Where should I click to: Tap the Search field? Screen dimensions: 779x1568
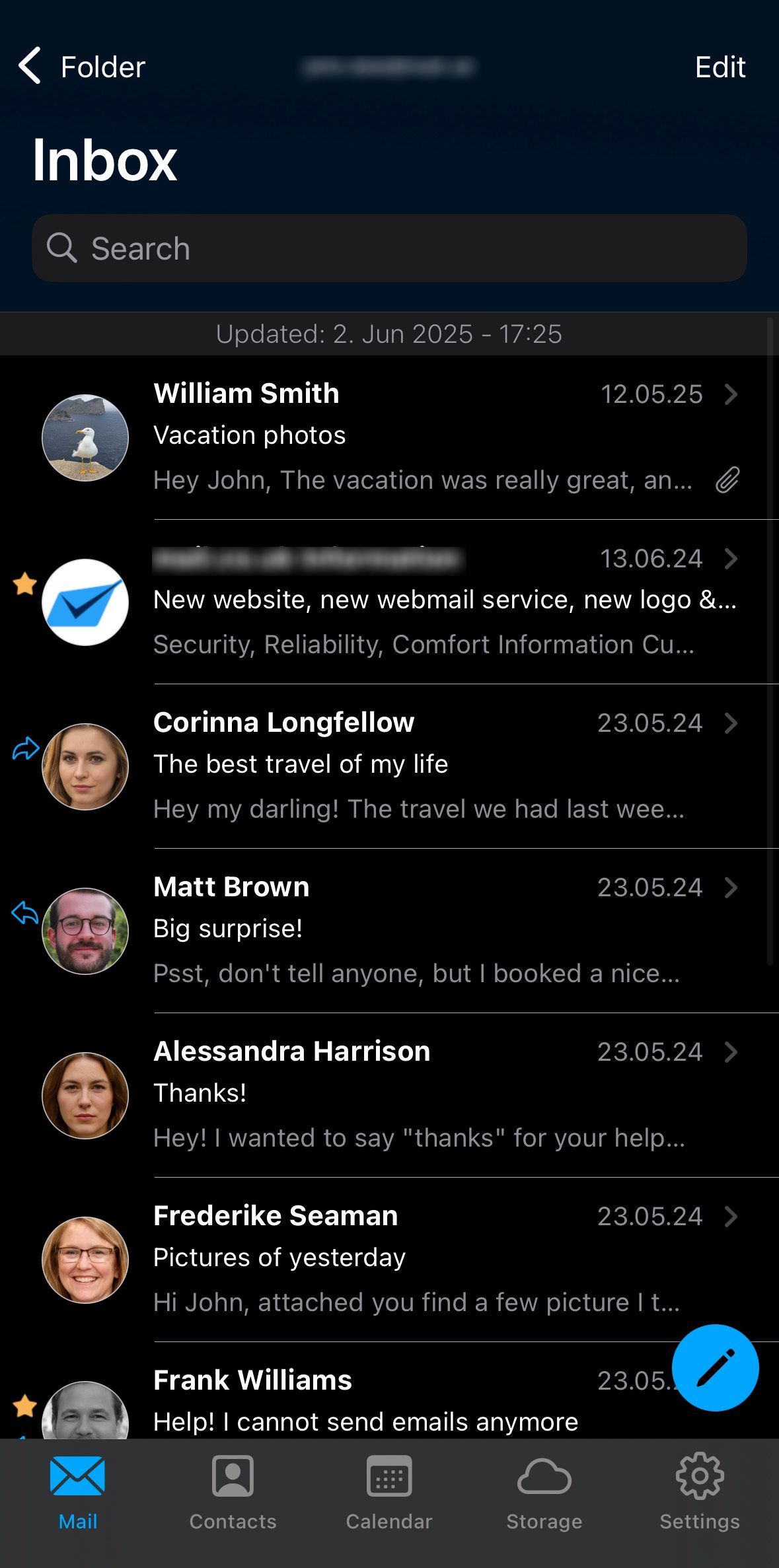389,248
